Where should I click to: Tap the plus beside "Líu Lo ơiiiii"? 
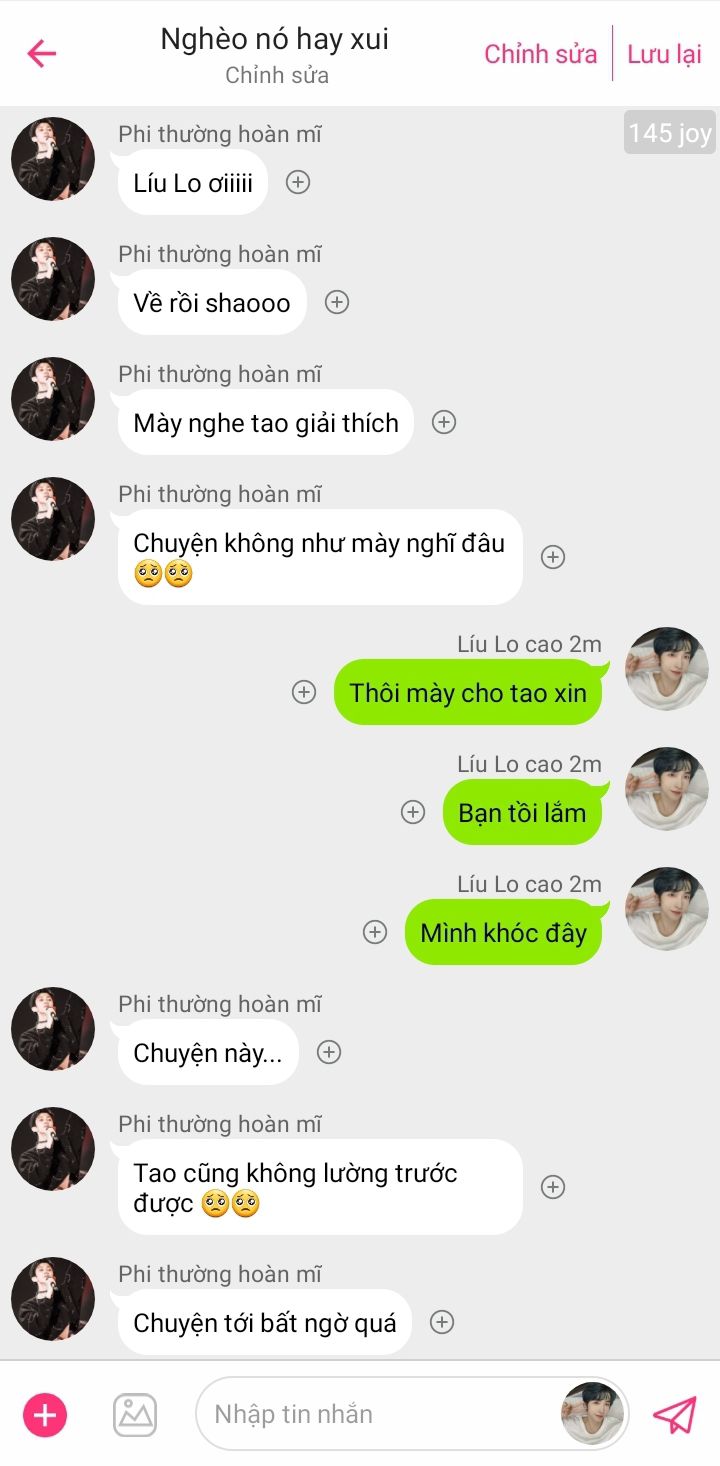pyautogui.click(x=298, y=182)
